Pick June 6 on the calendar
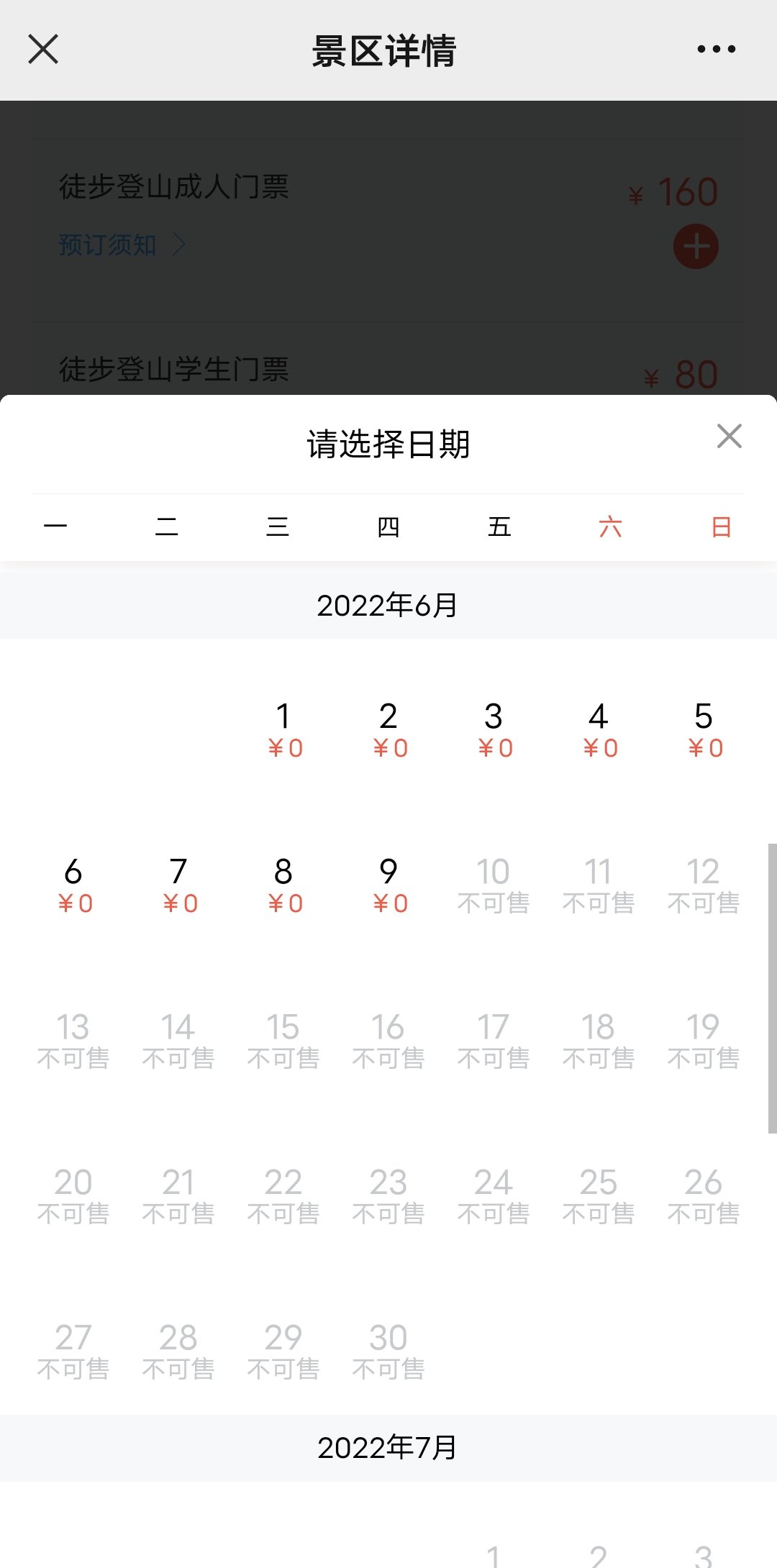 [73, 885]
